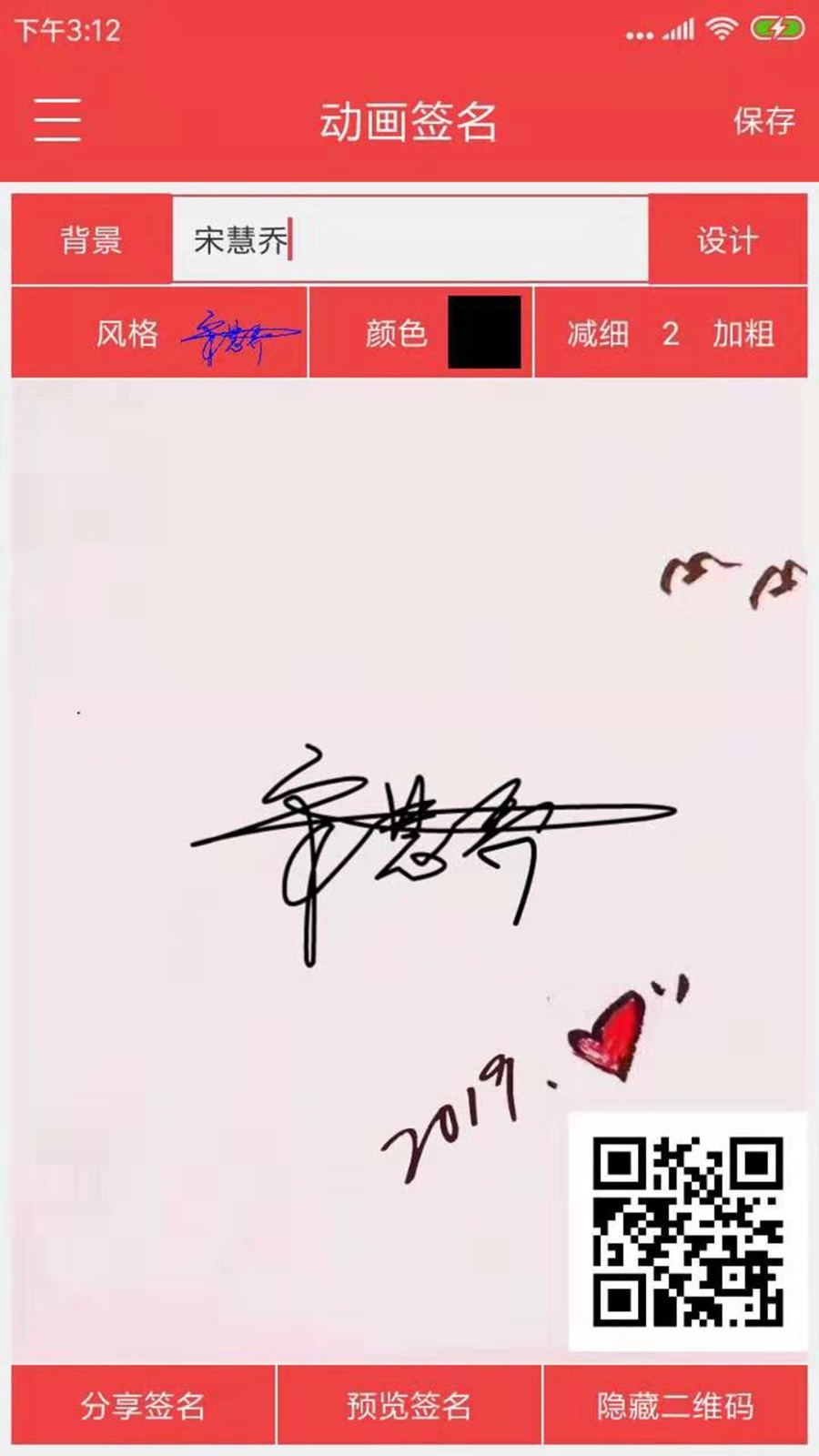The width and height of the screenshot is (819, 1456).
Task: Tap 减细 to thin the stroke
Action: coord(597,334)
